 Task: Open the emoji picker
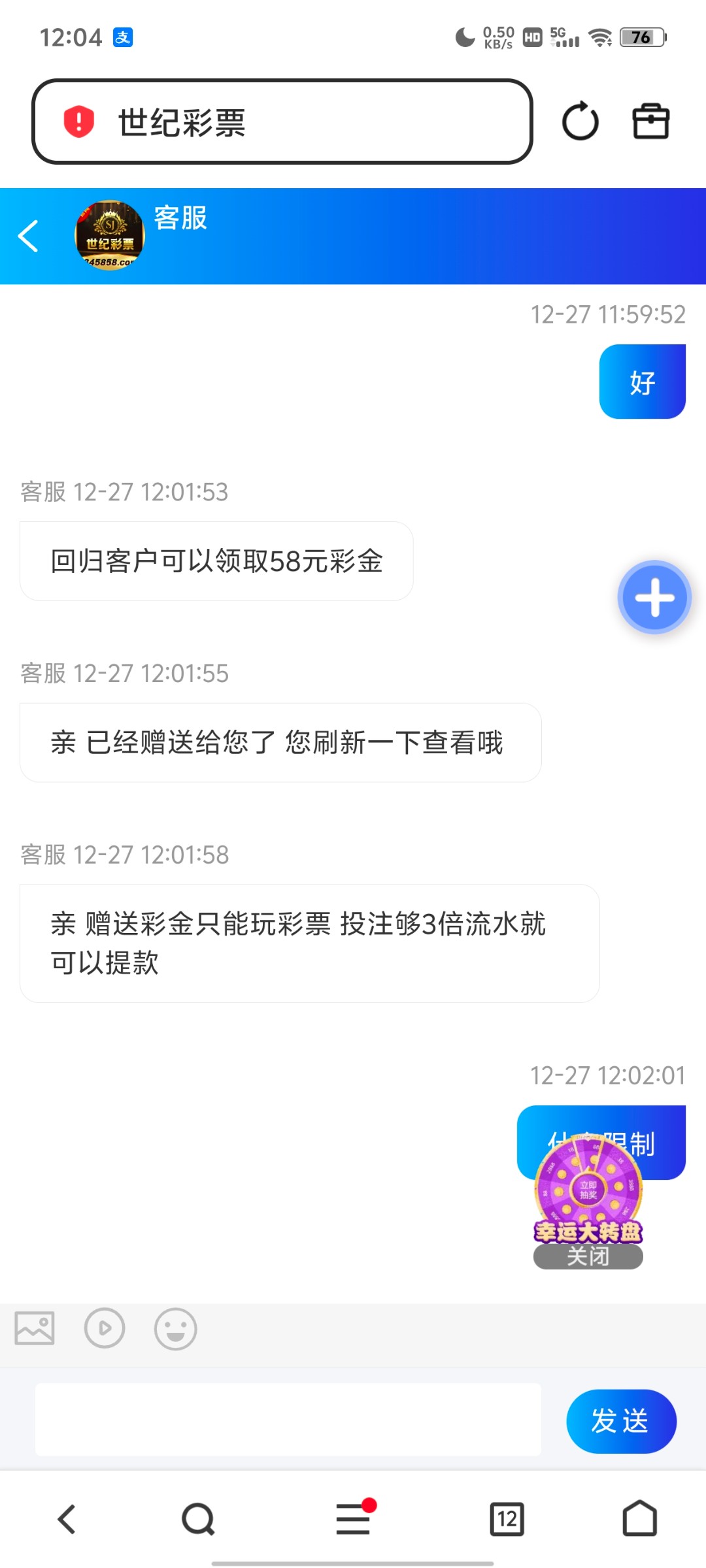[x=175, y=1328]
